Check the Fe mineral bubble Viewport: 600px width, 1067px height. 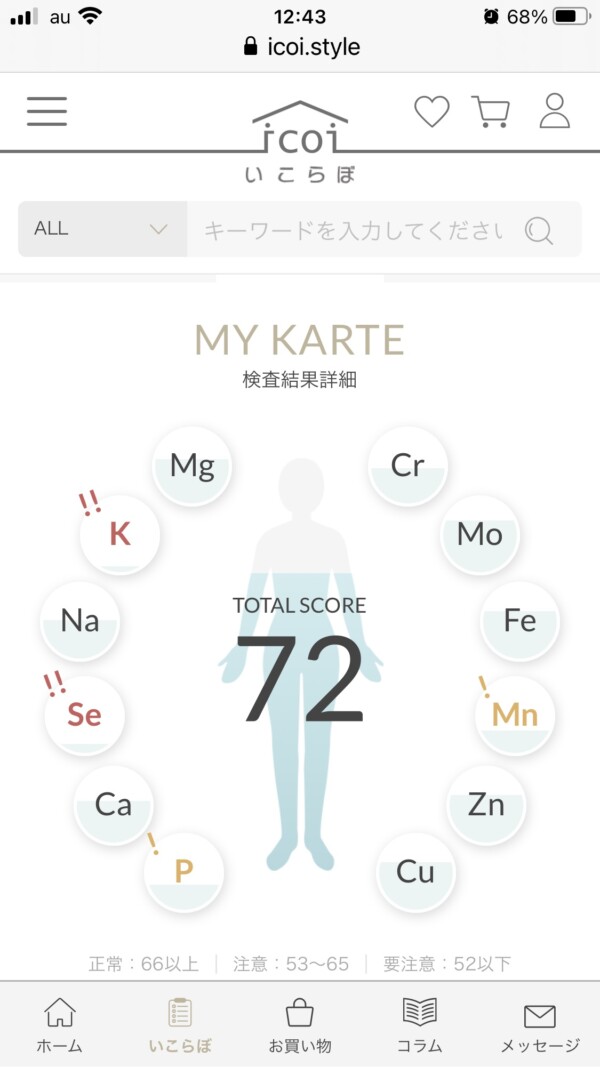(520, 621)
